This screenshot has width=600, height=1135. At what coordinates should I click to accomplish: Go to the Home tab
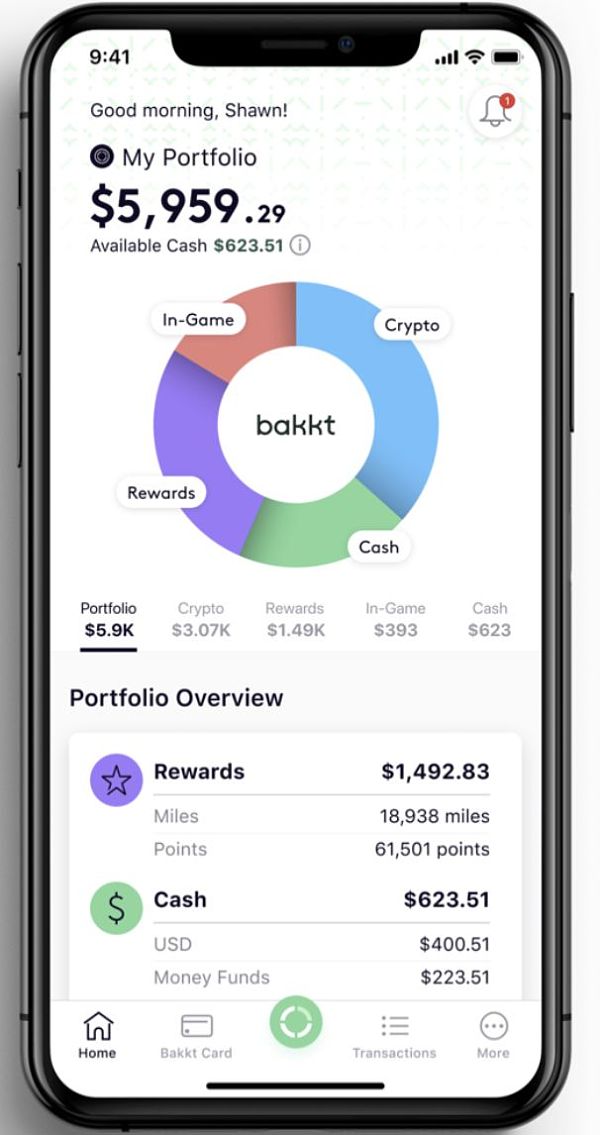[x=98, y=1035]
